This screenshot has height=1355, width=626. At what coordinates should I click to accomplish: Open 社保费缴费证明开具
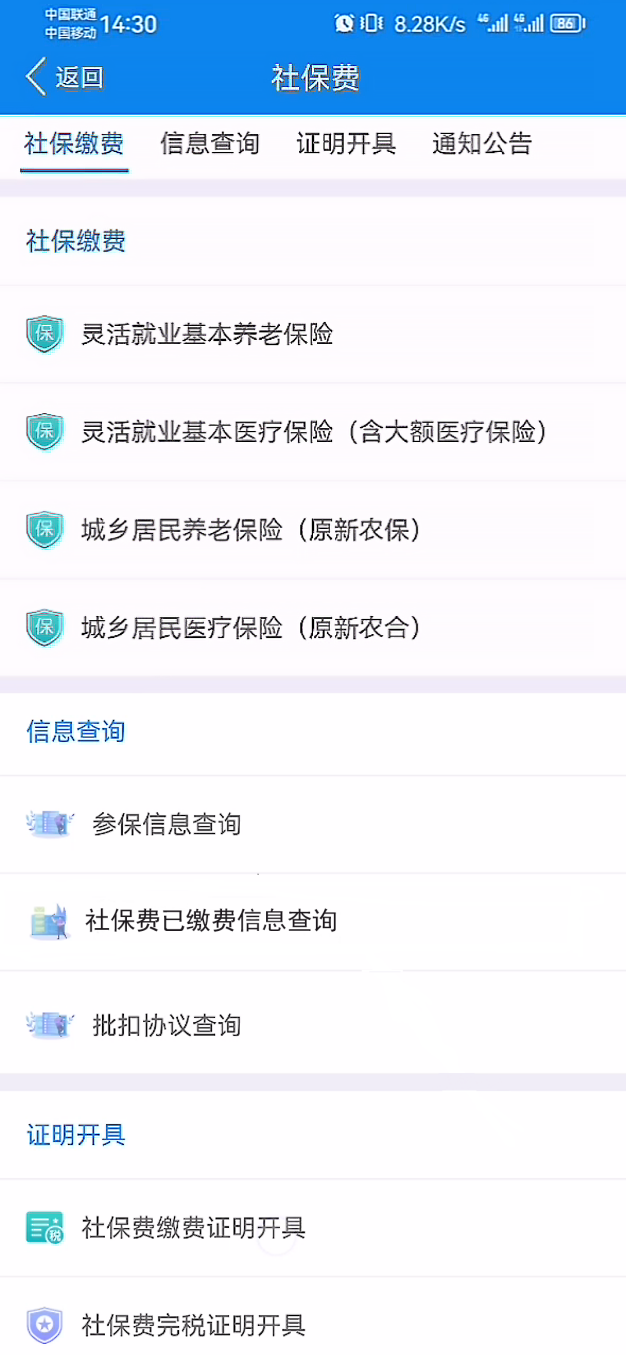coord(313,1228)
